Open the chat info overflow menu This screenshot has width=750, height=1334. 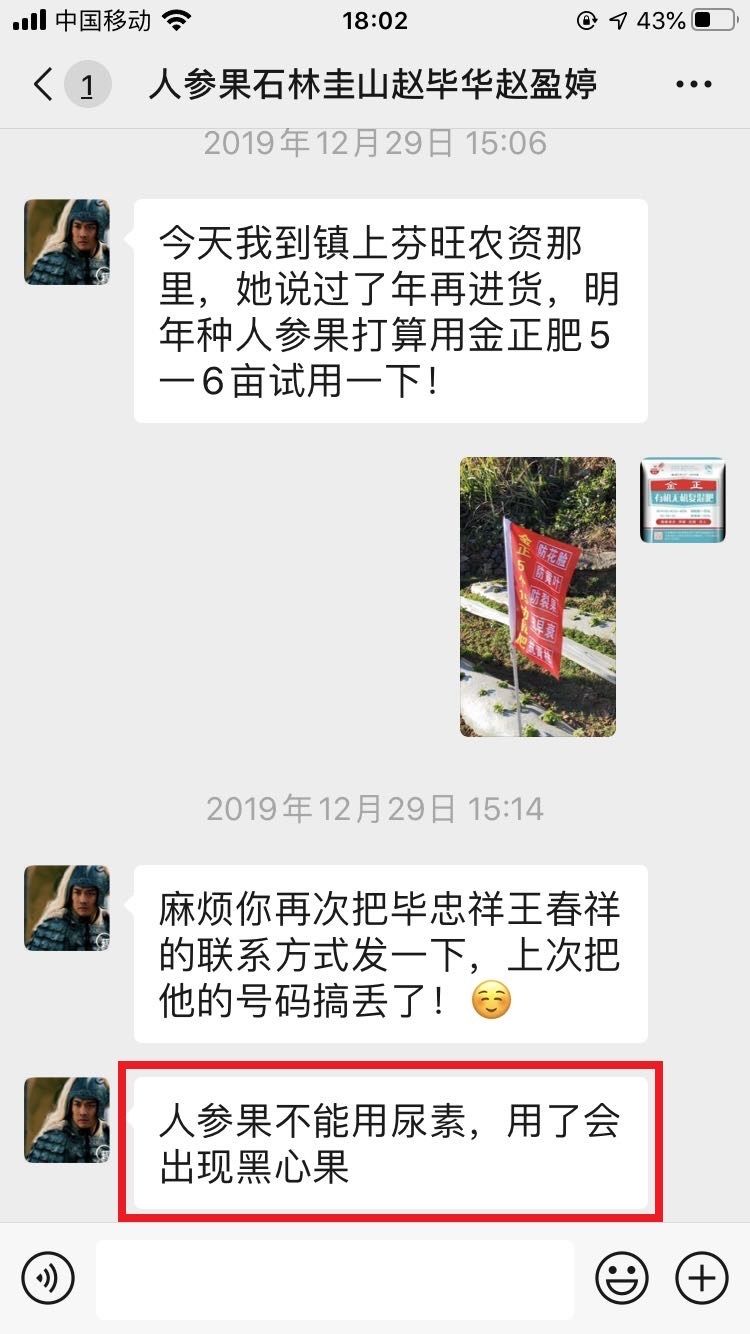[693, 84]
